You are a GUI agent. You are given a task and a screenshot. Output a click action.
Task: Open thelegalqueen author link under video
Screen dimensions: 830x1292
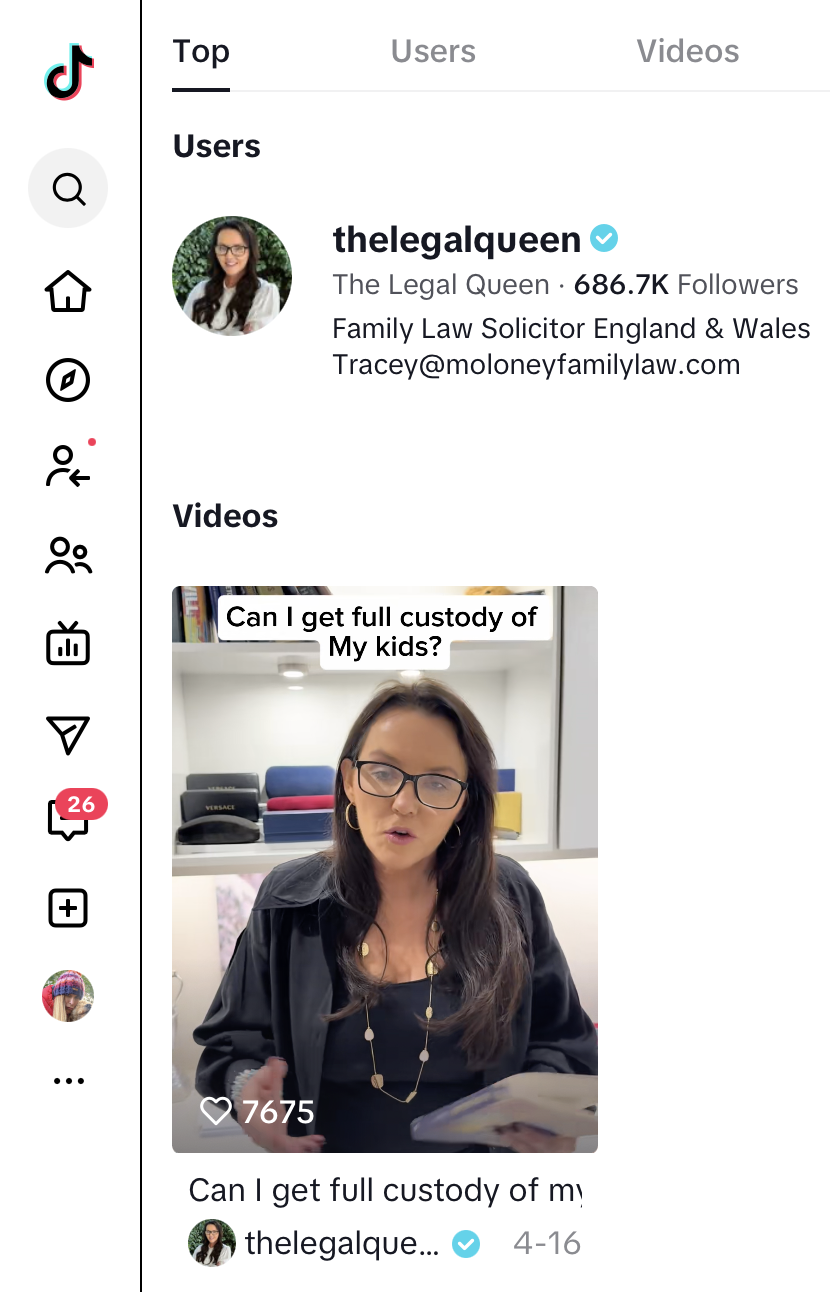click(x=340, y=1243)
